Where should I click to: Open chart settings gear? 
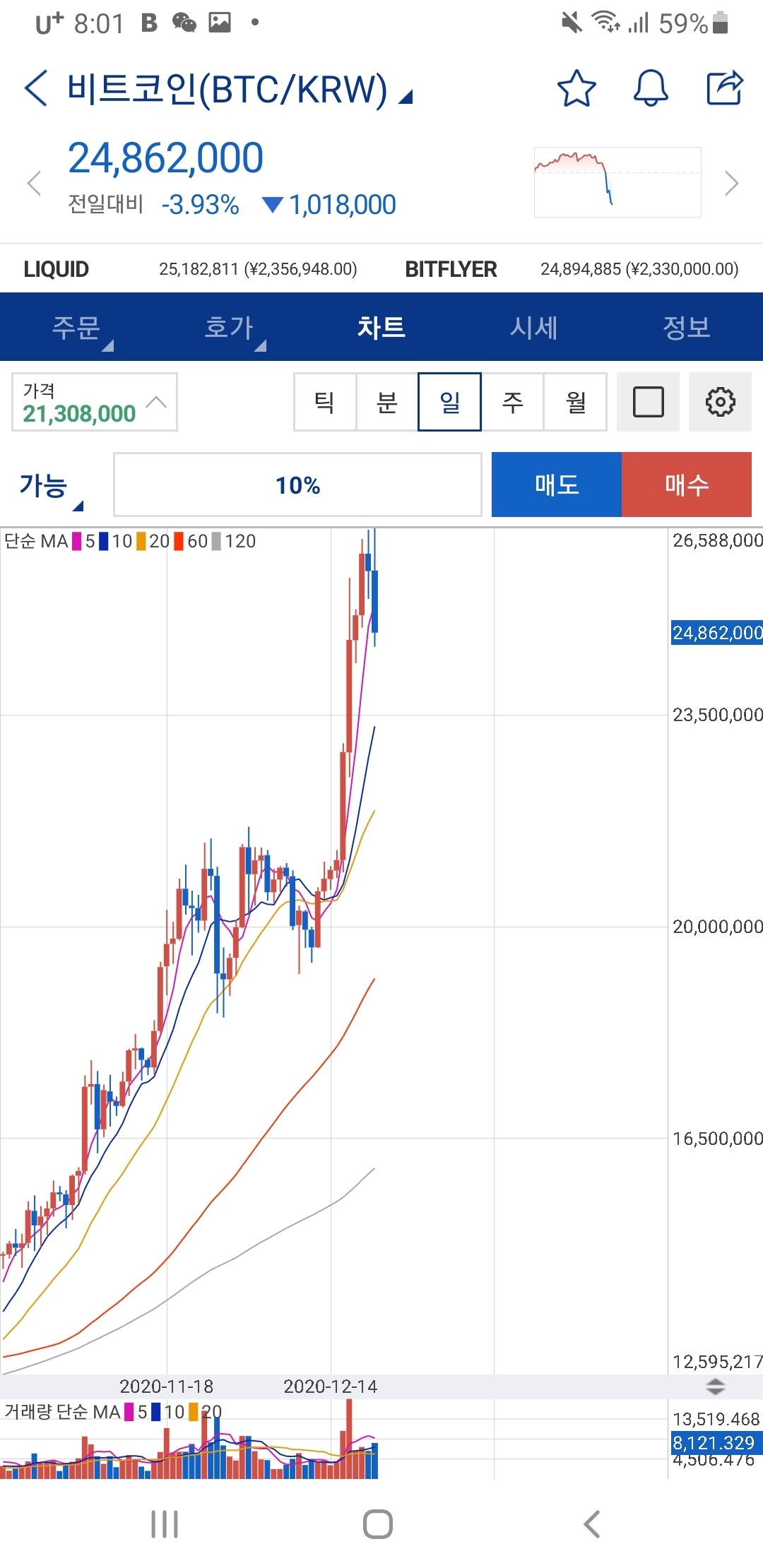(x=720, y=402)
